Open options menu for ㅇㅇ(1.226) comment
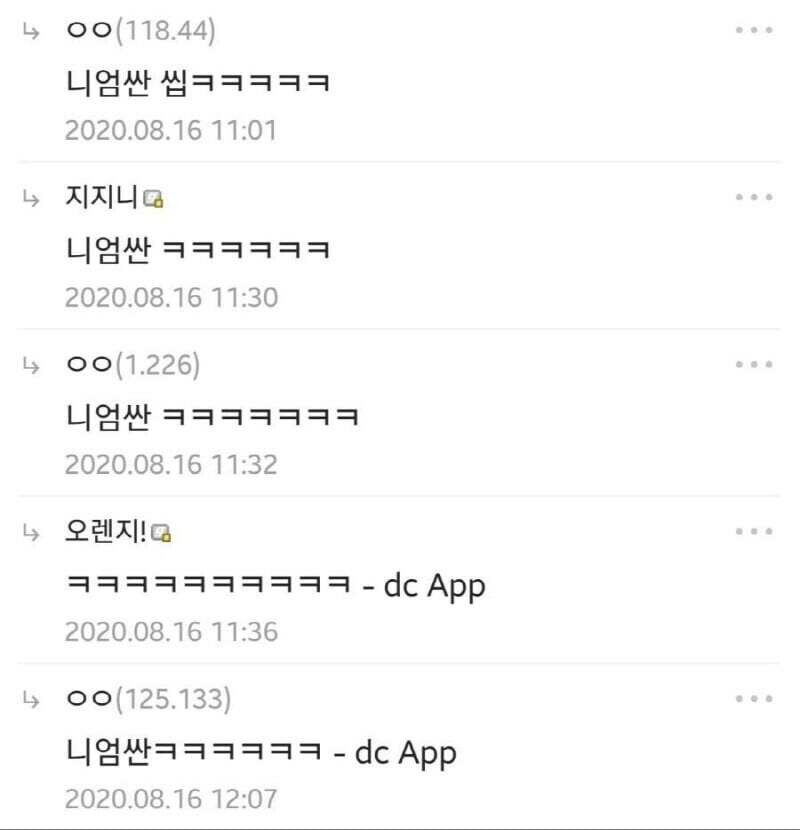Image resolution: width=800 pixels, height=830 pixels. click(x=754, y=365)
